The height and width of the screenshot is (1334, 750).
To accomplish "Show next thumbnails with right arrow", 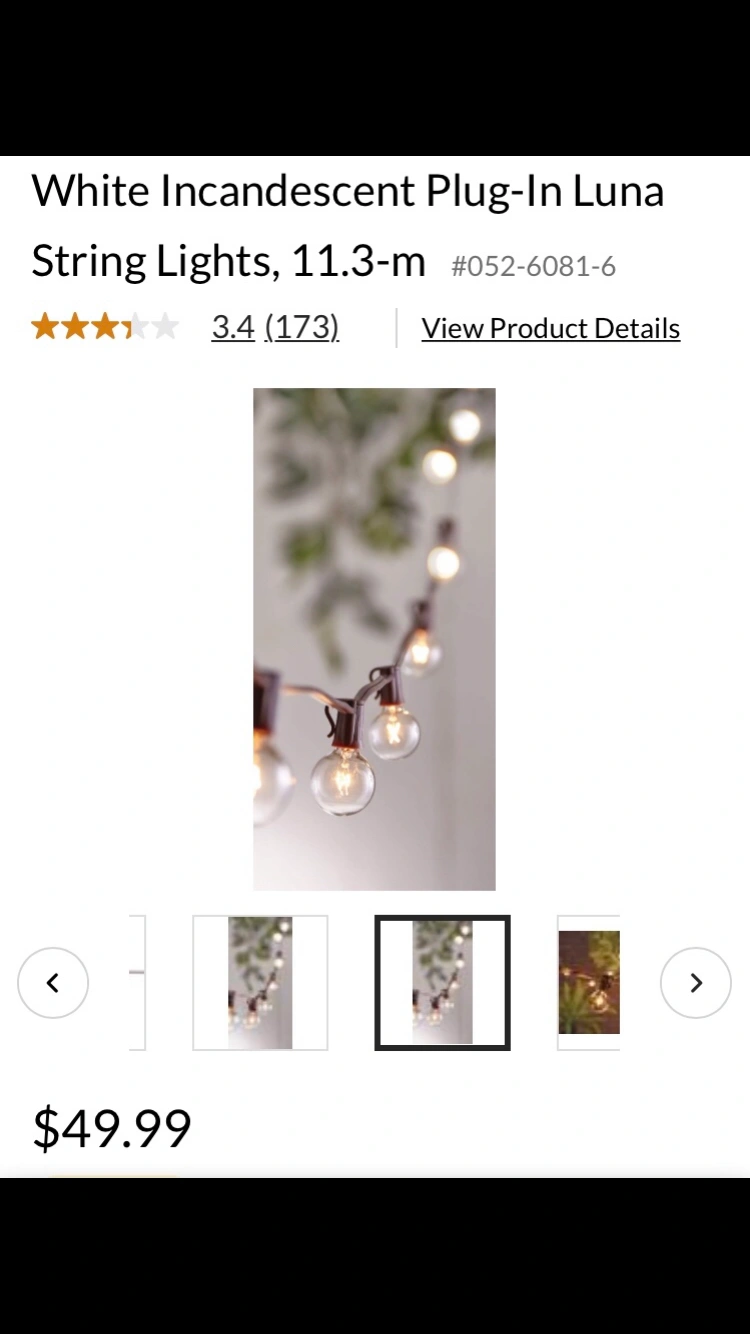I will pos(696,983).
